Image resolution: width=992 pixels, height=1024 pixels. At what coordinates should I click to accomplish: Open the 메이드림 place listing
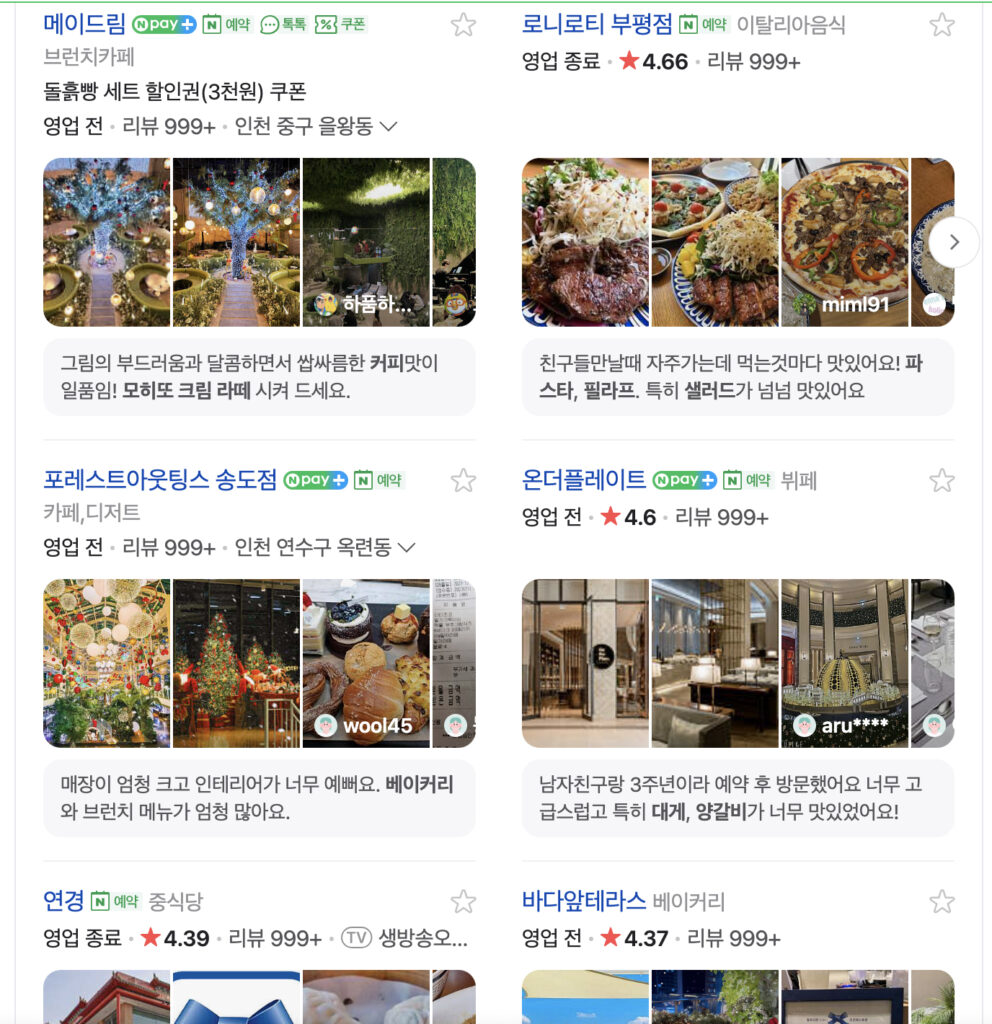point(84,24)
